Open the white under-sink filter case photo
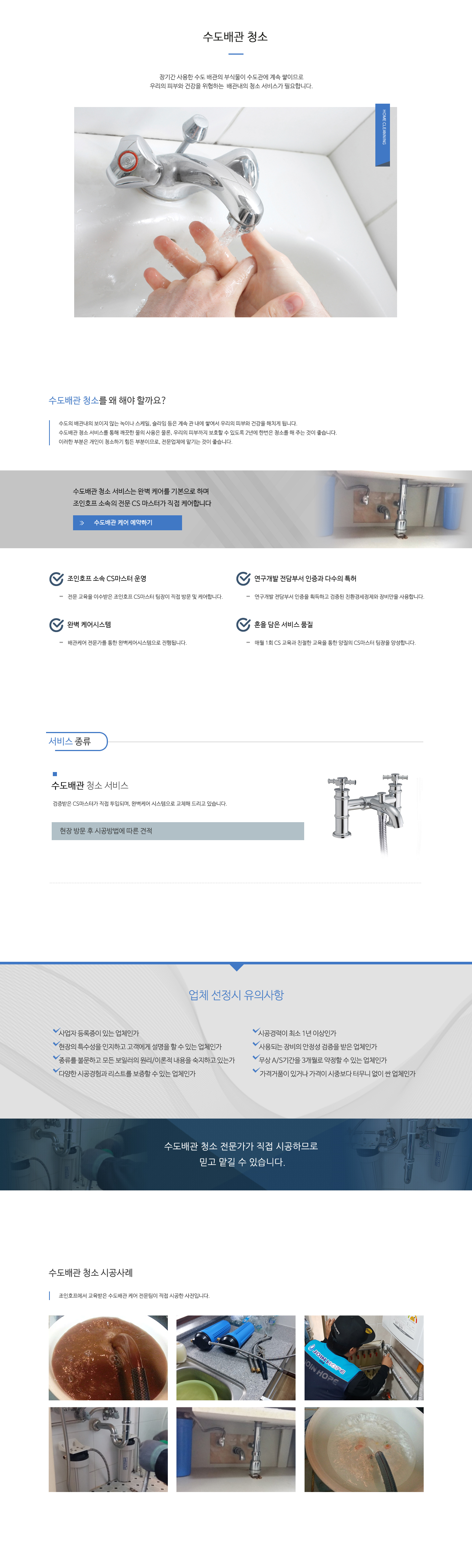The height and width of the screenshot is (1568, 472). [108, 1449]
